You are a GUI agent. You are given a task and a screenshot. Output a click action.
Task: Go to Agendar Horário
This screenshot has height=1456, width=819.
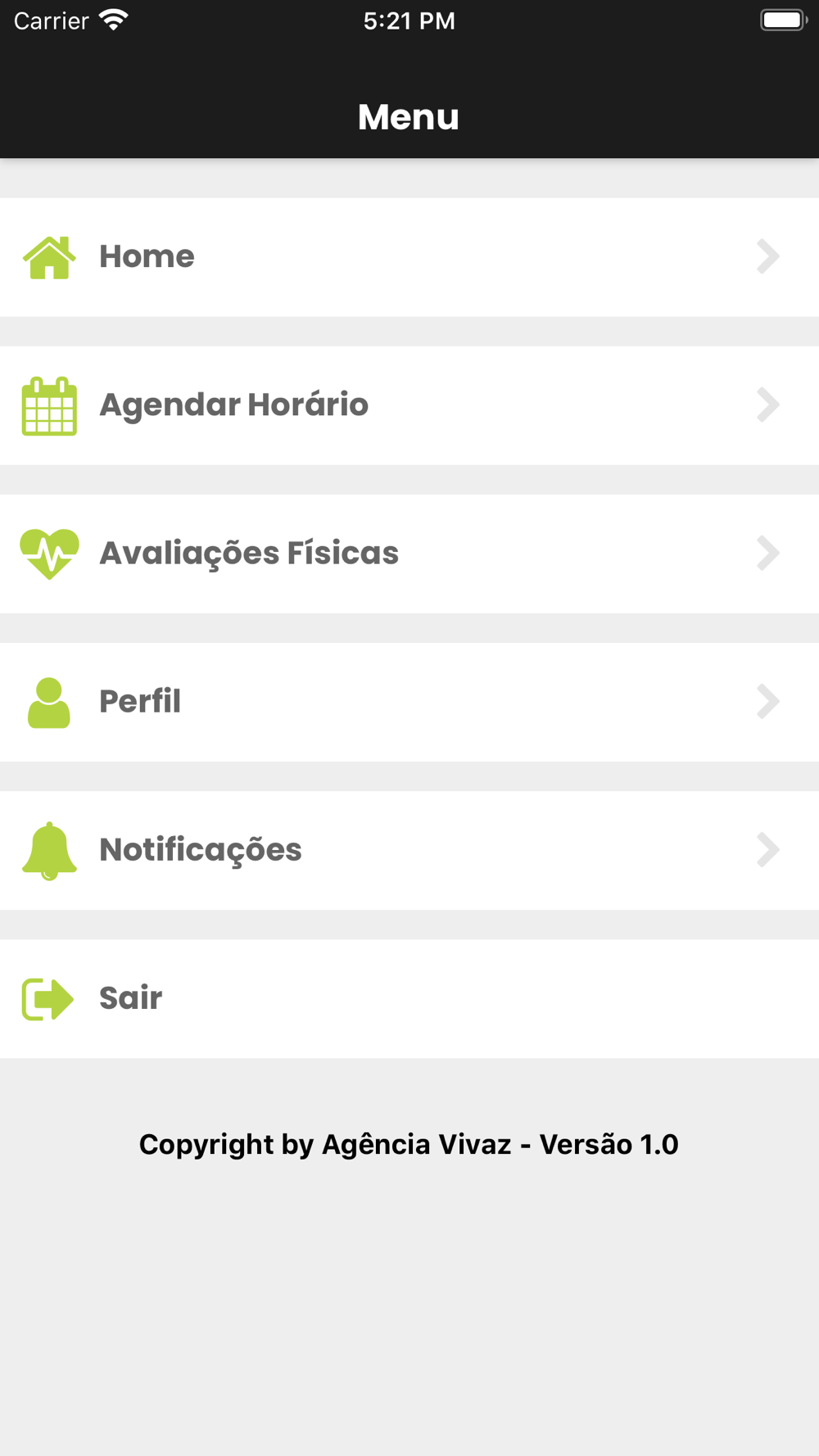[x=409, y=405]
